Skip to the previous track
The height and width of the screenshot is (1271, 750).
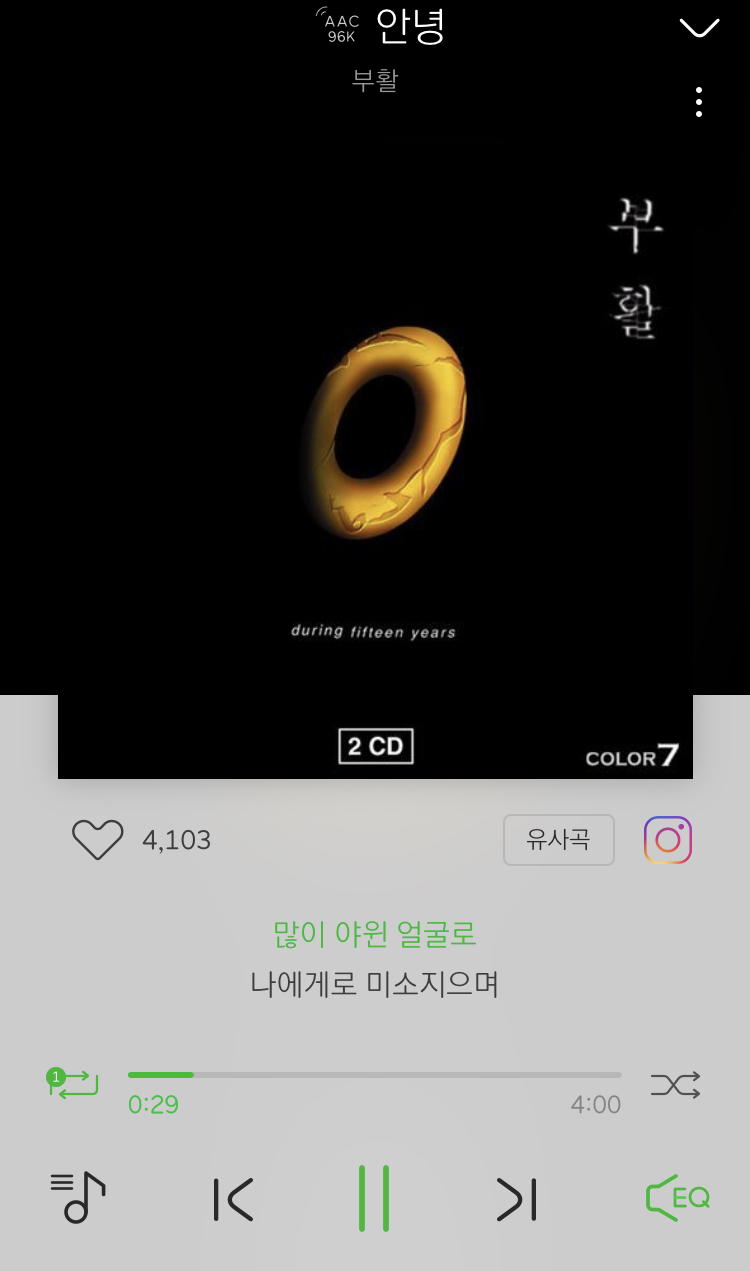(x=234, y=1199)
